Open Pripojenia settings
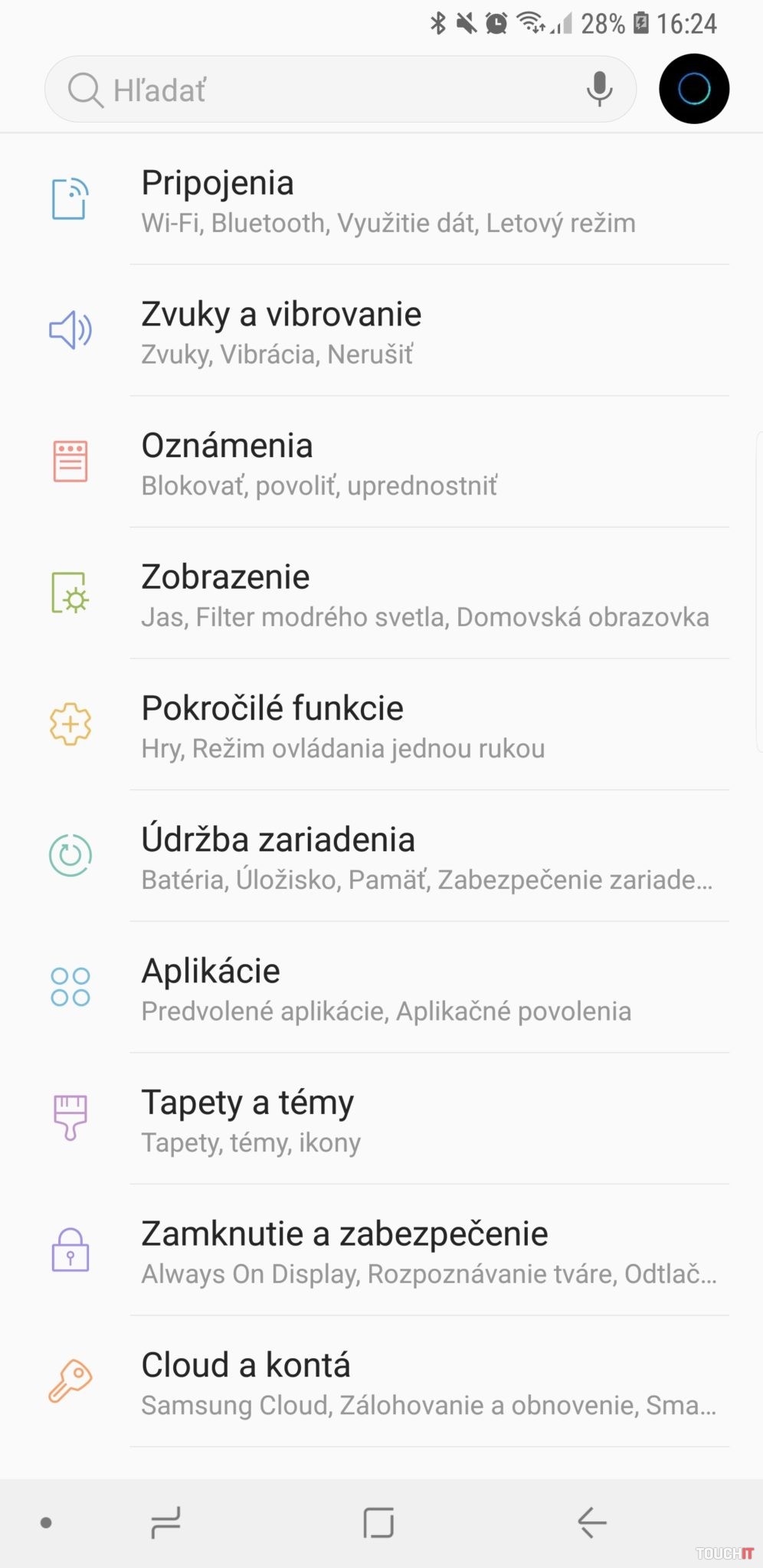The height and width of the screenshot is (1568, 763). click(x=383, y=201)
